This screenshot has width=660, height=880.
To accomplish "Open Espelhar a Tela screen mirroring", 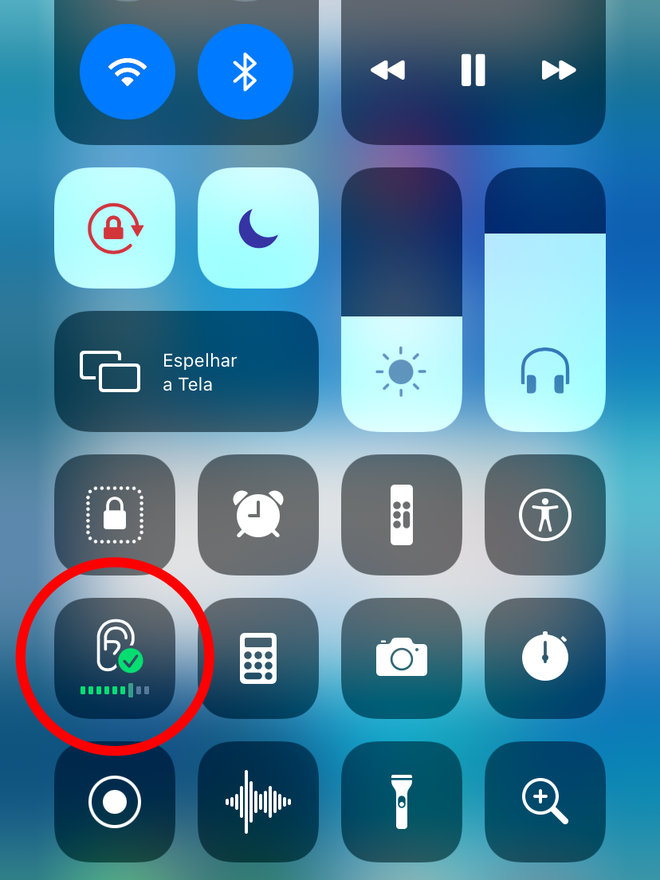I will click(x=186, y=372).
